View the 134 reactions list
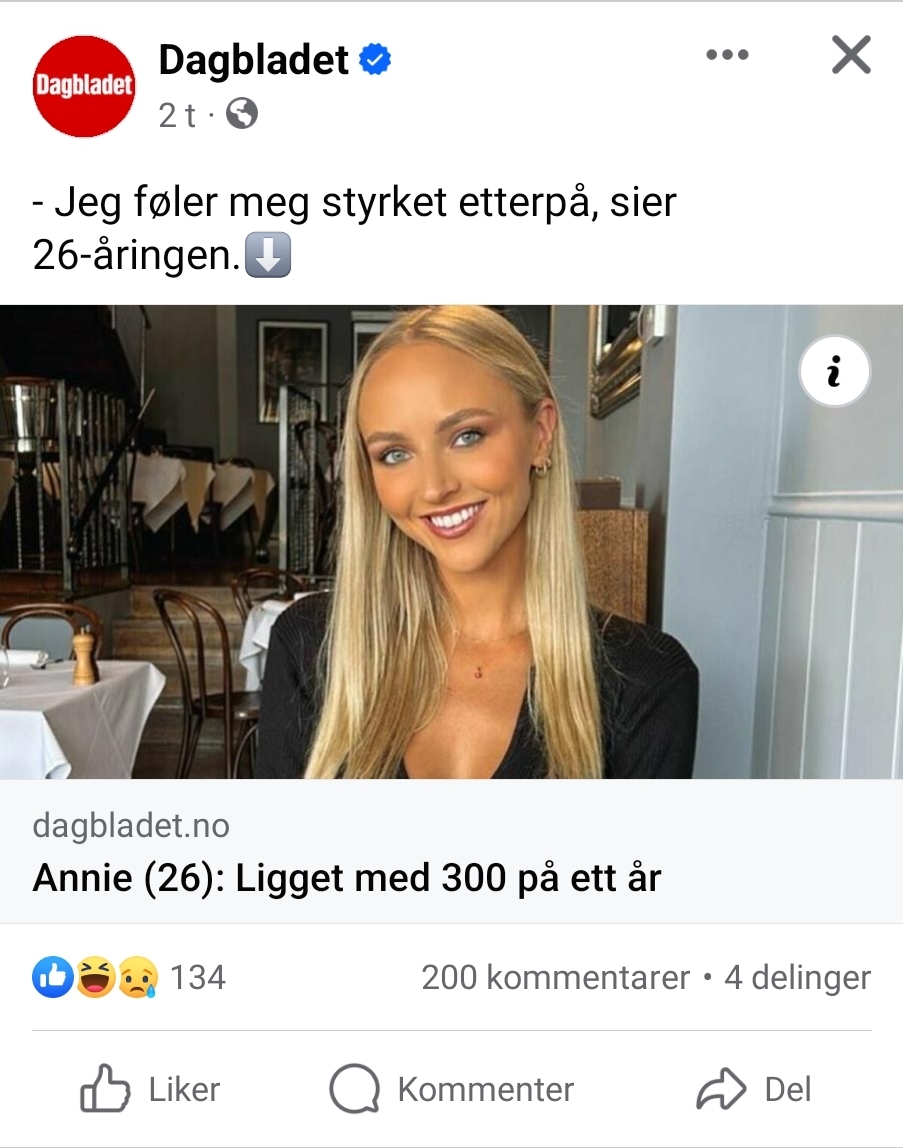The image size is (903, 1148). tap(129, 977)
